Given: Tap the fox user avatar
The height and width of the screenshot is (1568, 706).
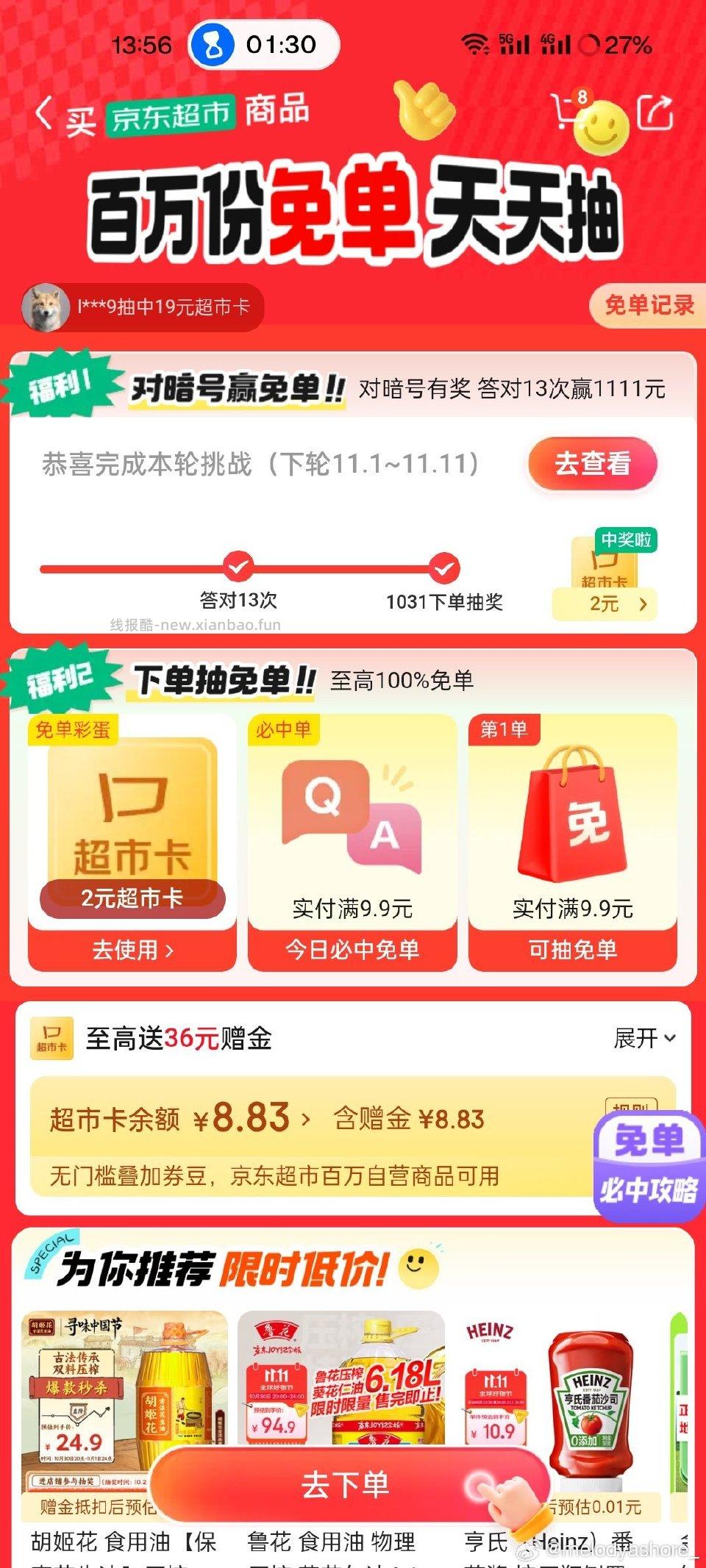Looking at the screenshot, I should (48, 307).
